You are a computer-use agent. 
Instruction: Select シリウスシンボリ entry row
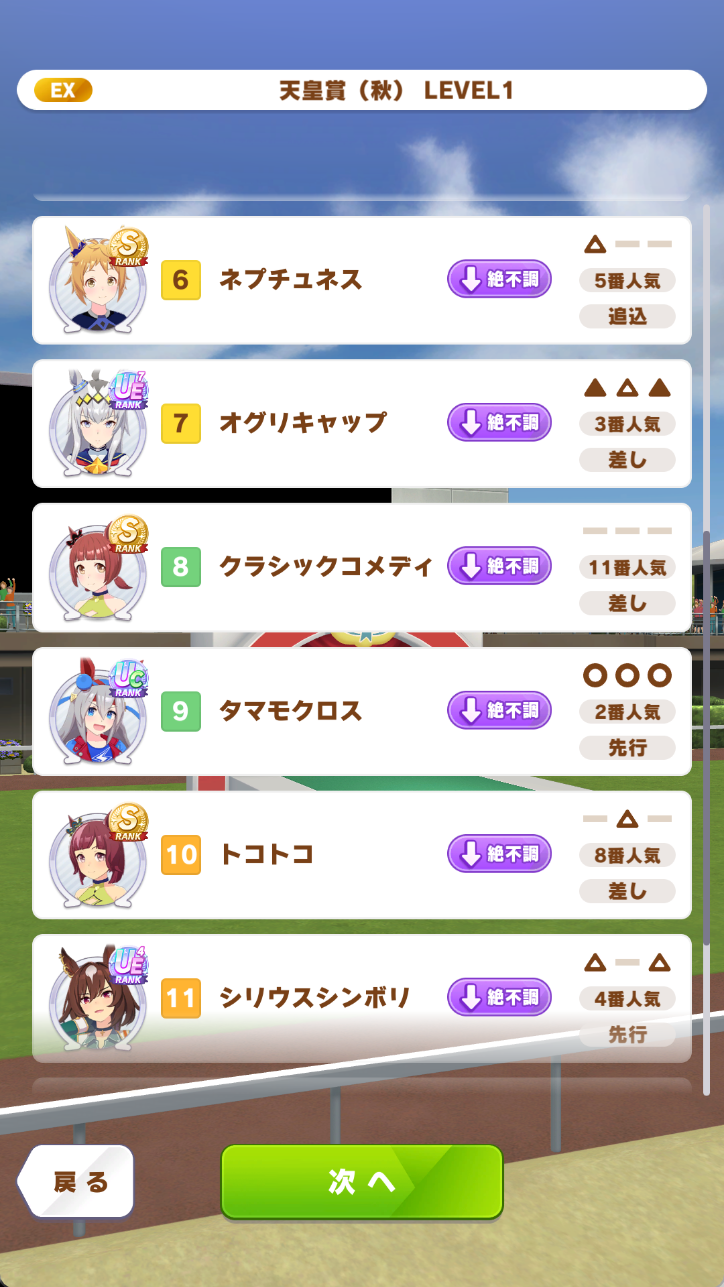coord(360,997)
